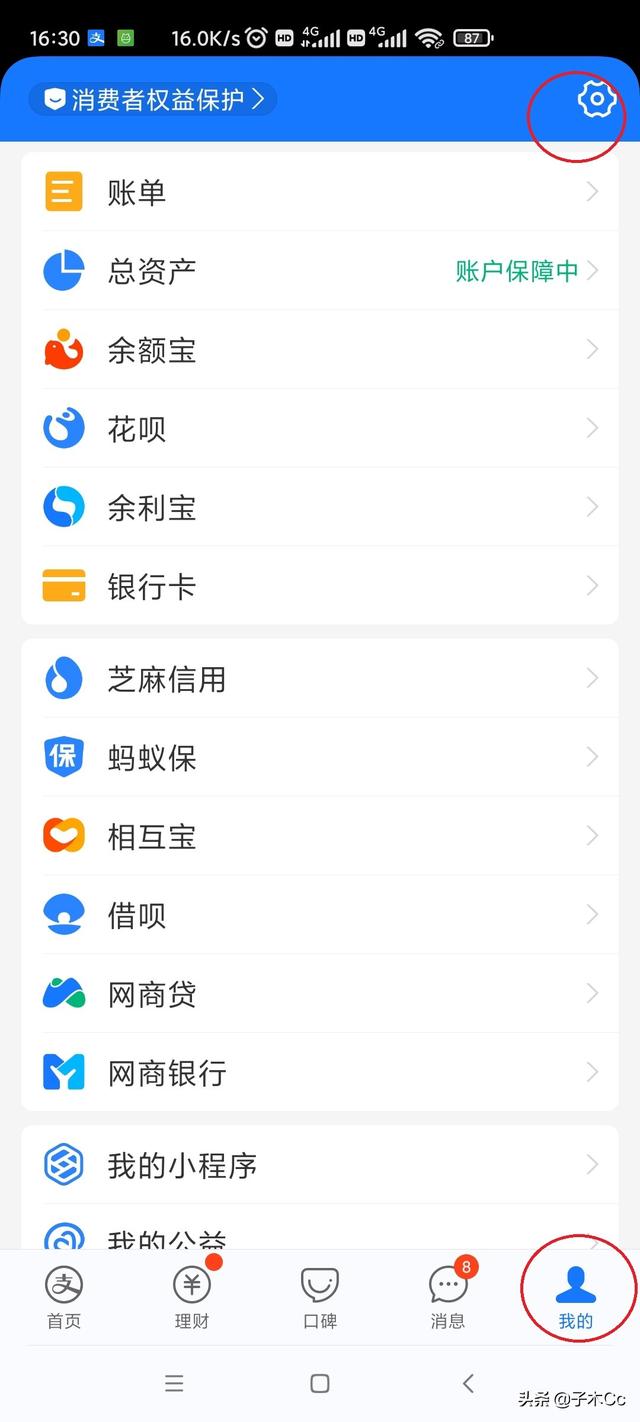Viewport: 640px width, 1422px height.
Task: Open 蚂蚁保 insurance
Action: click(x=320, y=758)
